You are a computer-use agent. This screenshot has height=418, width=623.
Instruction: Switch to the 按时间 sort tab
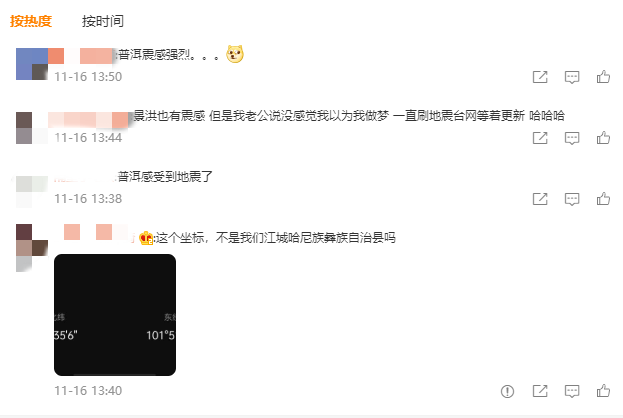[103, 21]
